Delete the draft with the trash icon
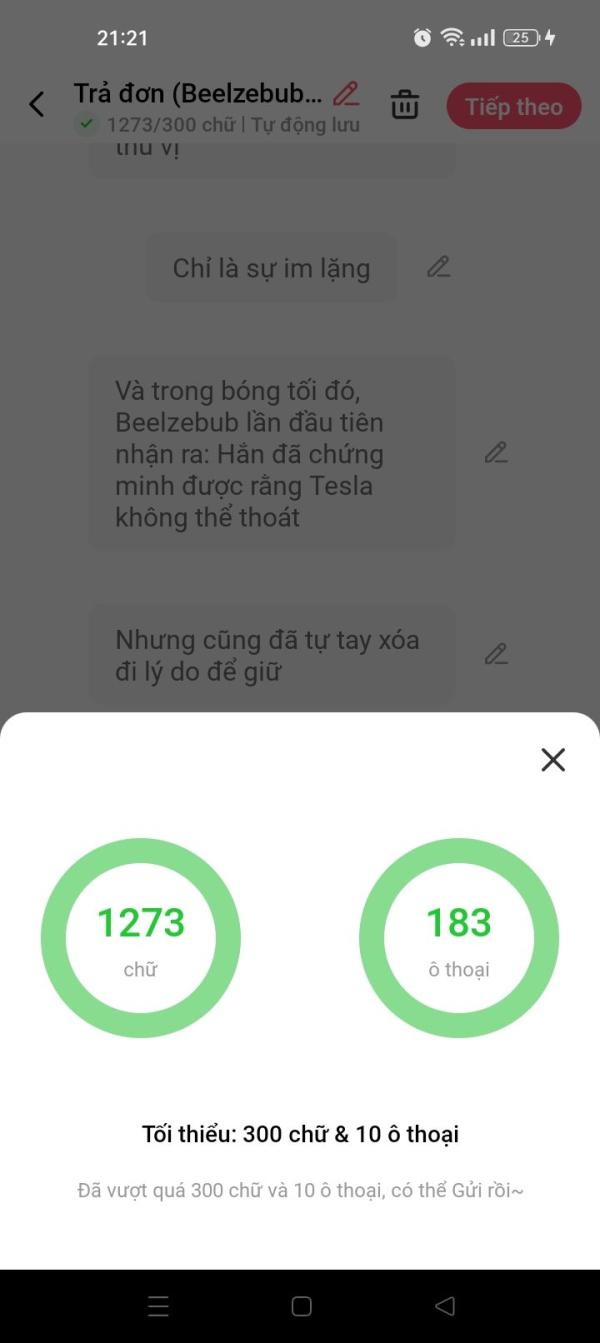Screen dimensions: 600x1343 [x=405, y=104]
